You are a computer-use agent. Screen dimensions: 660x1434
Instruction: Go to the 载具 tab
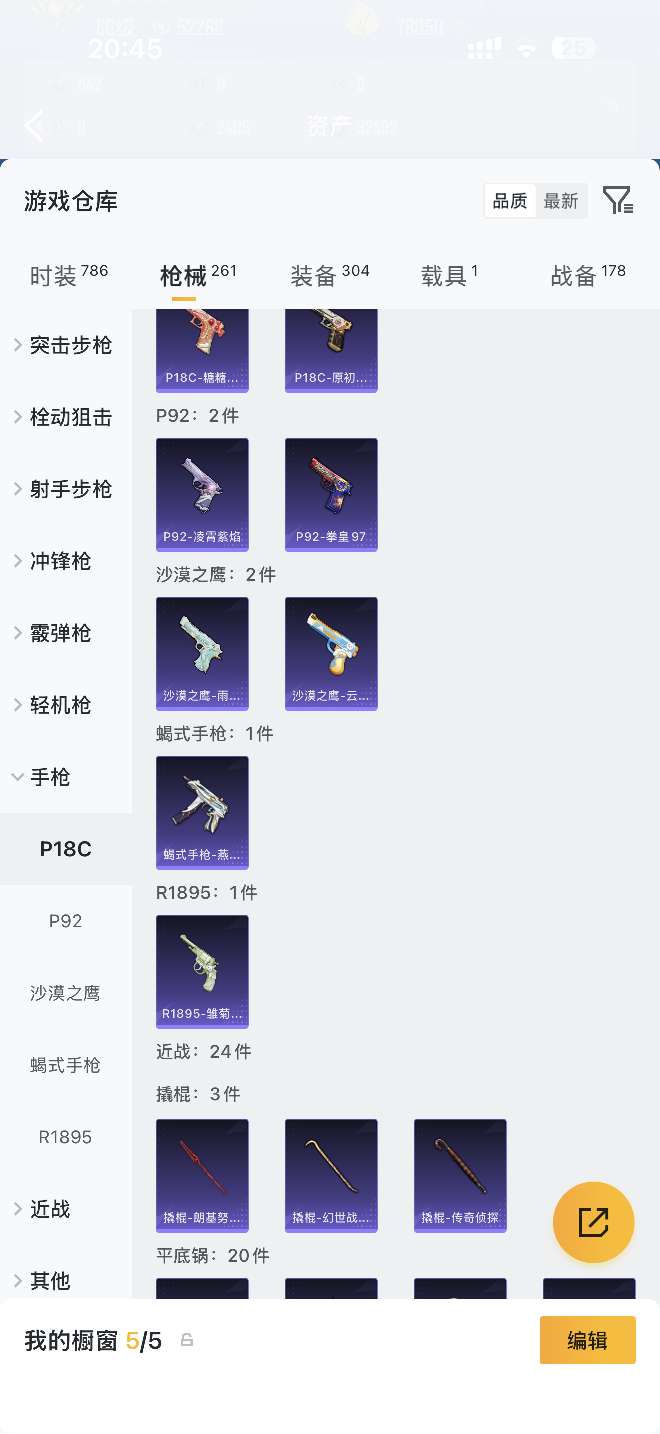pyautogui.click(x=449, y=275)
